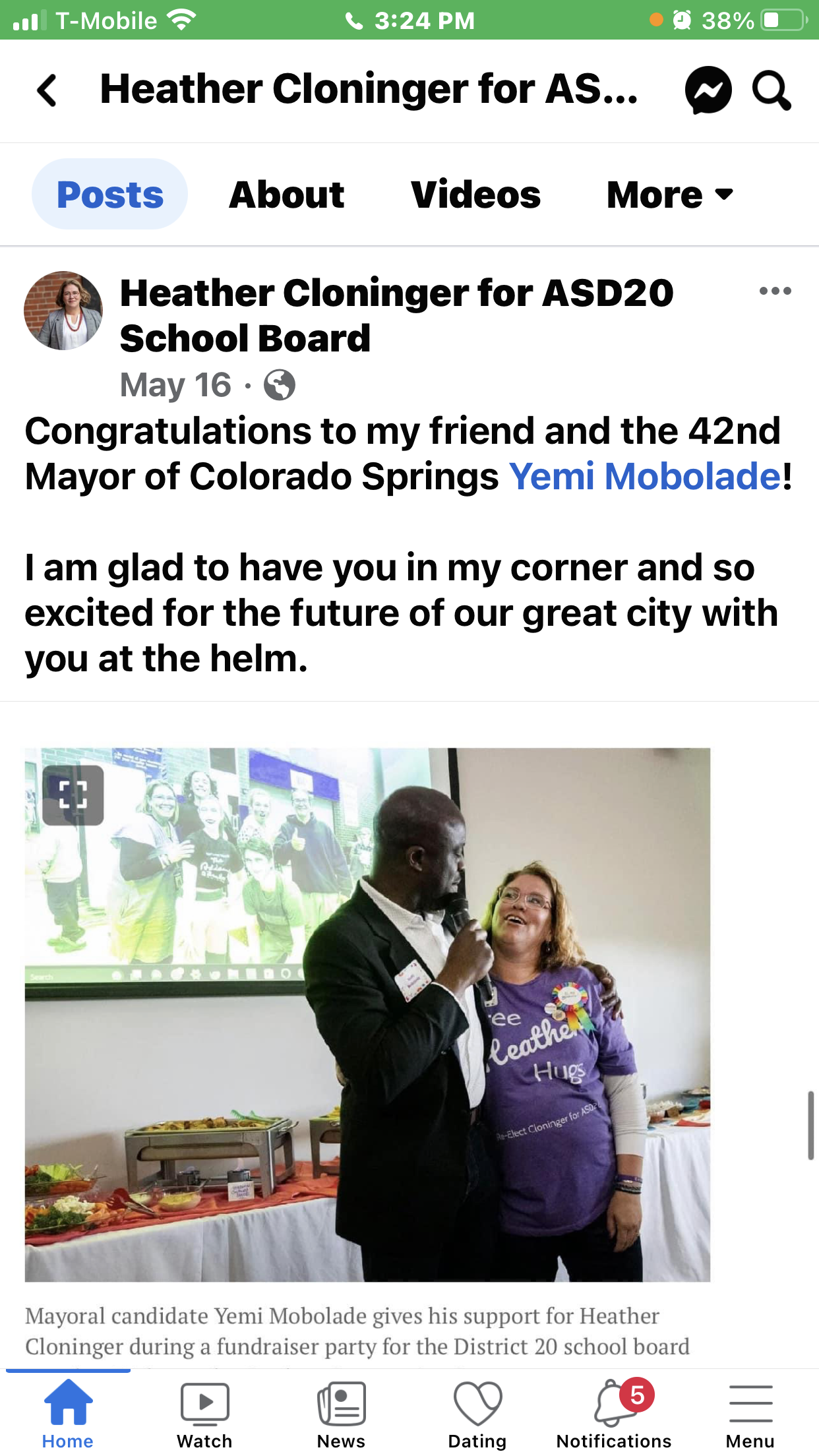This screenshot has width=819, height=1456.
Task: Switch to the Posts tab
Action: tap(109, 195)
